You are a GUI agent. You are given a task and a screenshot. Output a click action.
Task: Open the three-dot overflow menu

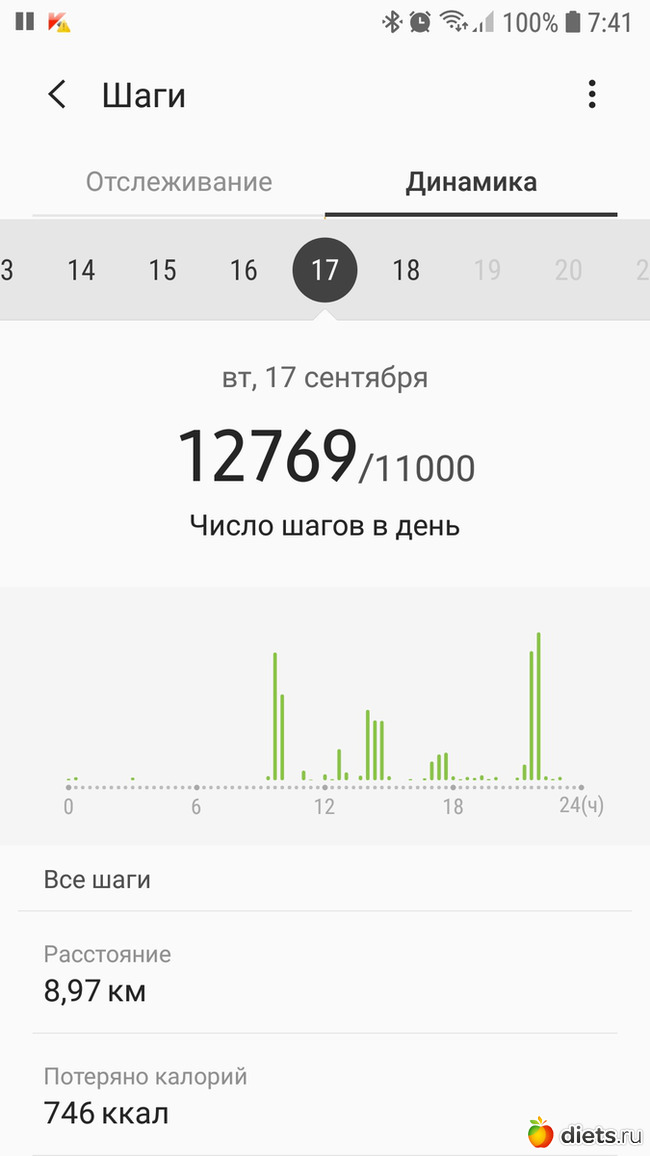[592, 95]
